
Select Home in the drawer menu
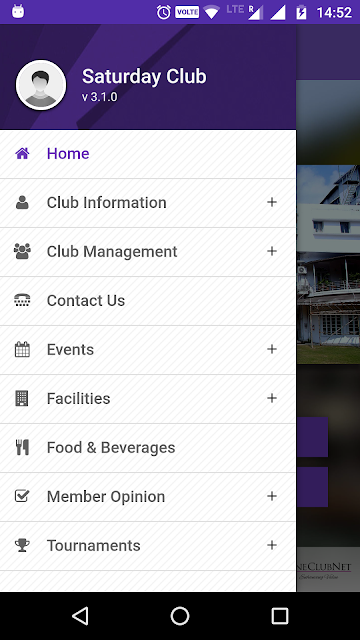pos(148,154)
